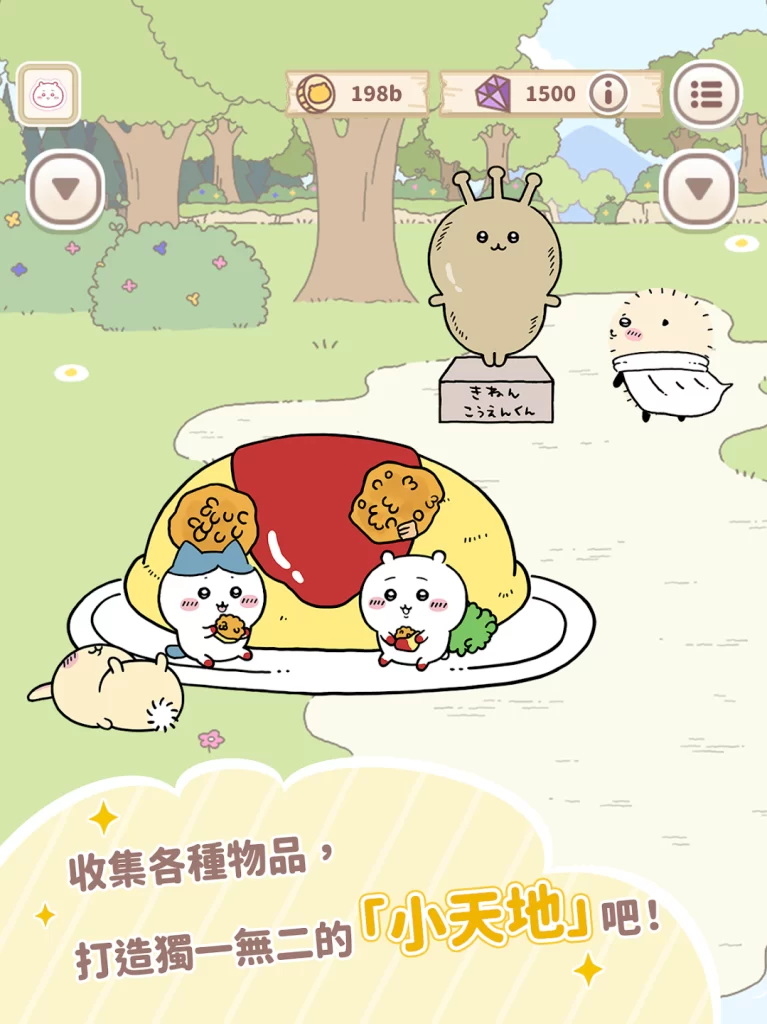
Task: Open the character profile icon
Action: (x=48, y=94)
